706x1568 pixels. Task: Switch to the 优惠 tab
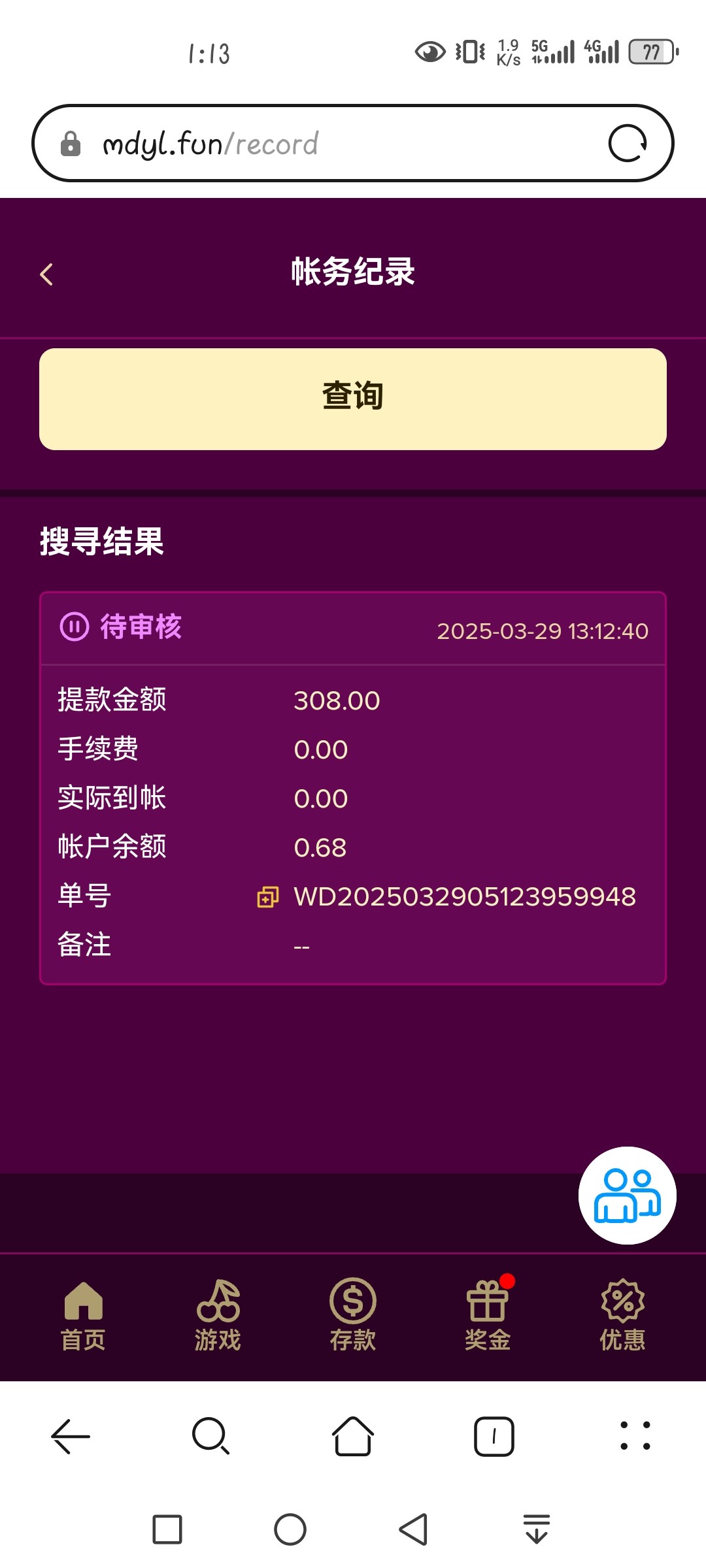point(622,1316)
